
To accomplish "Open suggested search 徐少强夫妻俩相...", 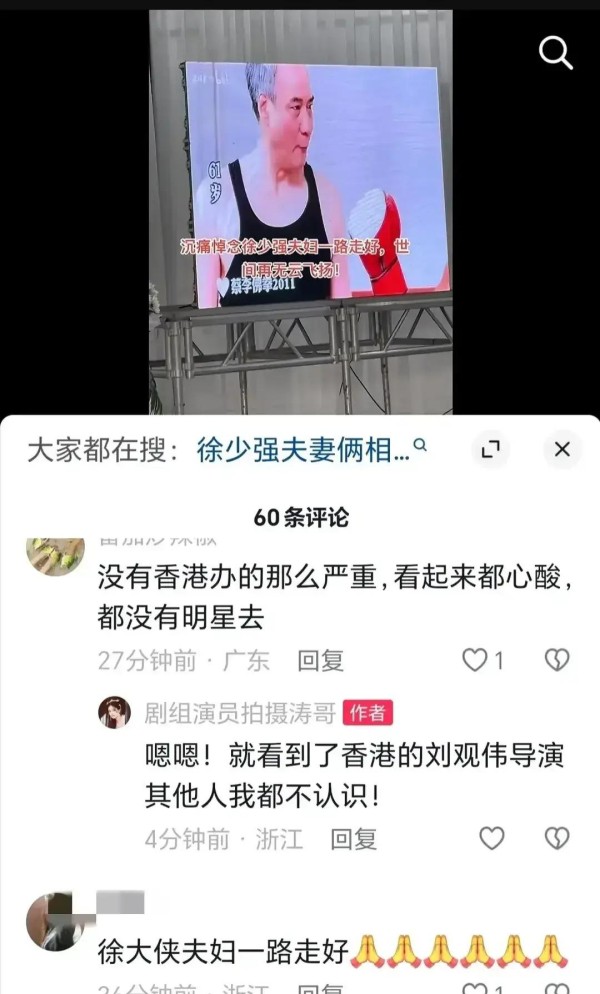I will (x=311, y=450).
